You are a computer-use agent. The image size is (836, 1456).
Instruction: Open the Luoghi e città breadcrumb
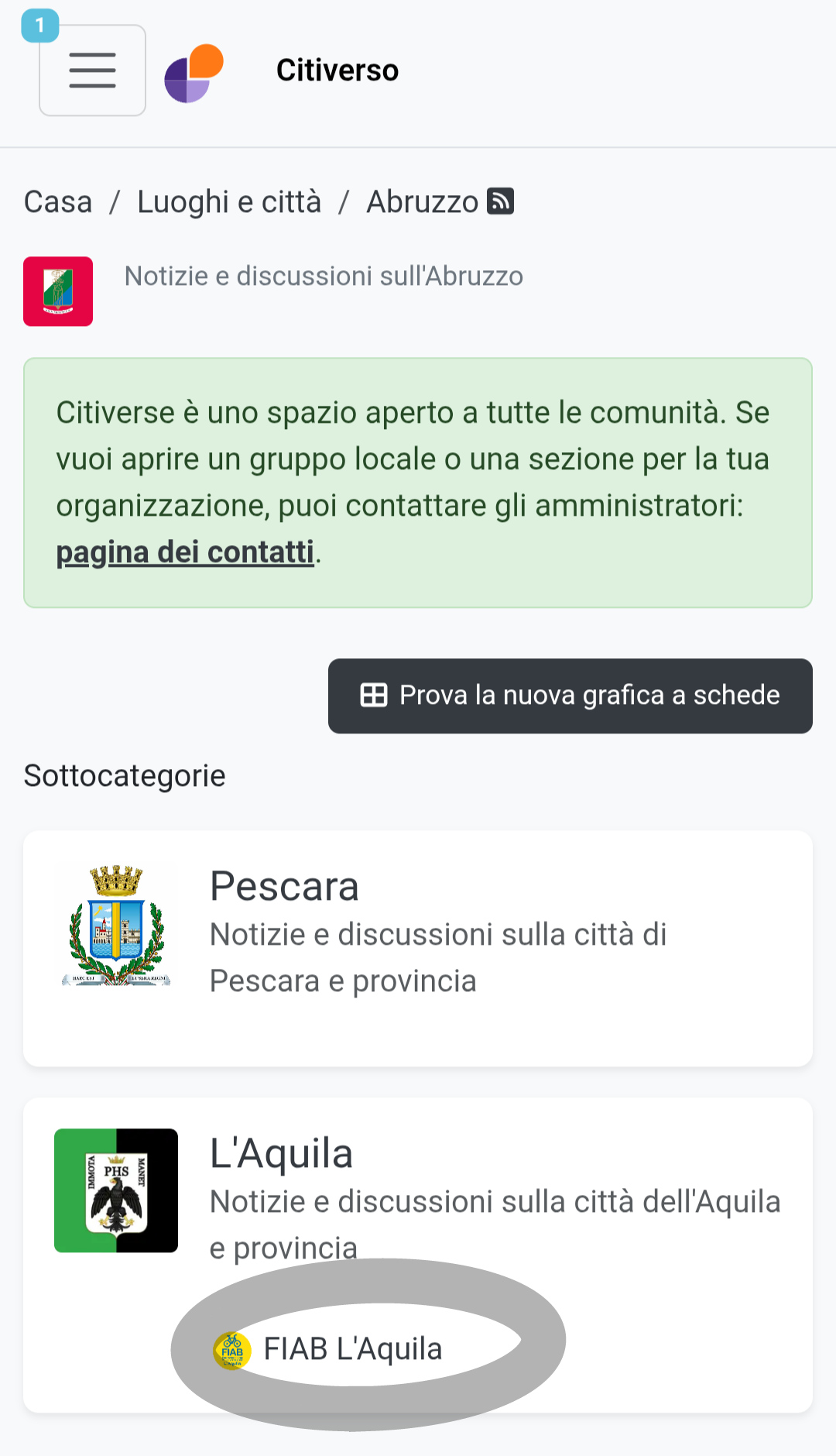(x=229, y=201)
